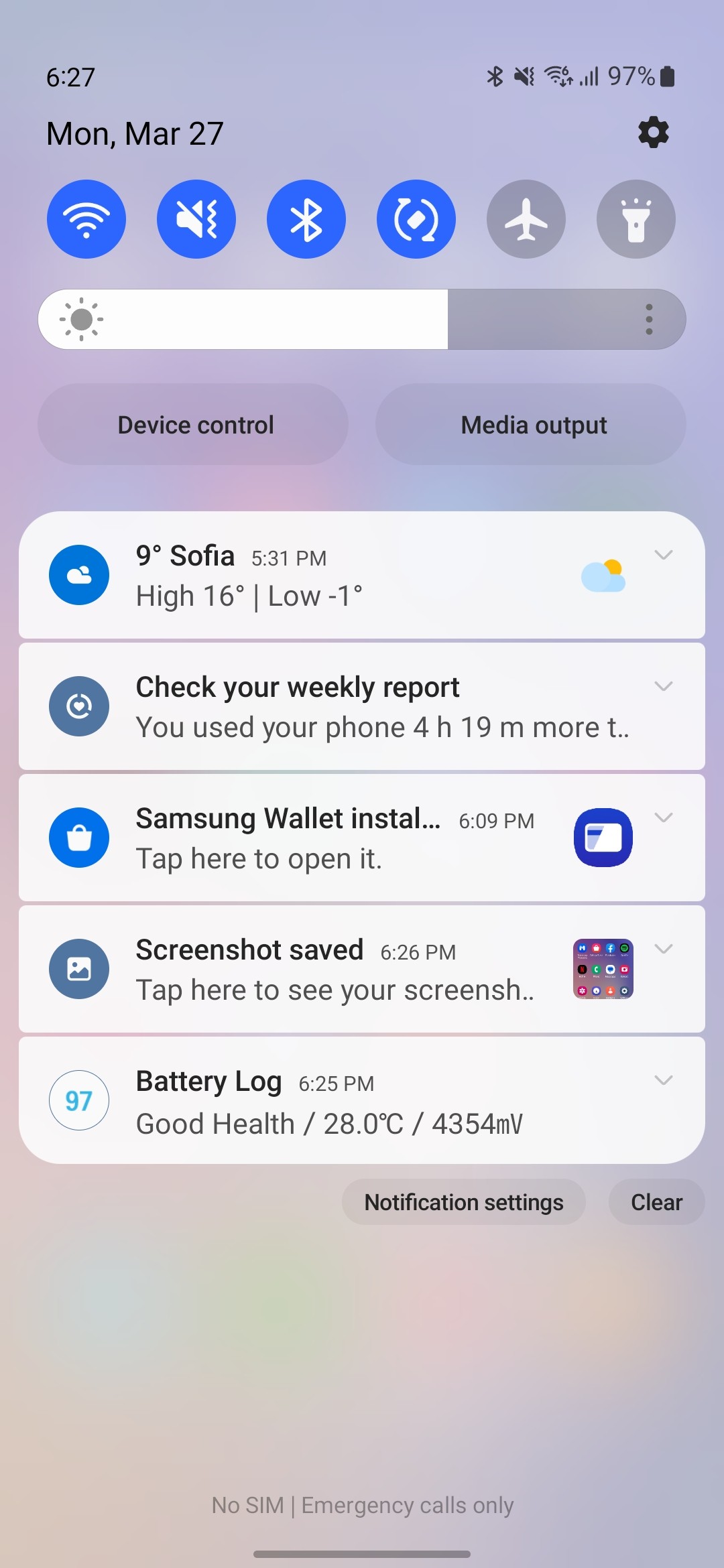Expand the Sofia weather notification chevron

point(663,555)
